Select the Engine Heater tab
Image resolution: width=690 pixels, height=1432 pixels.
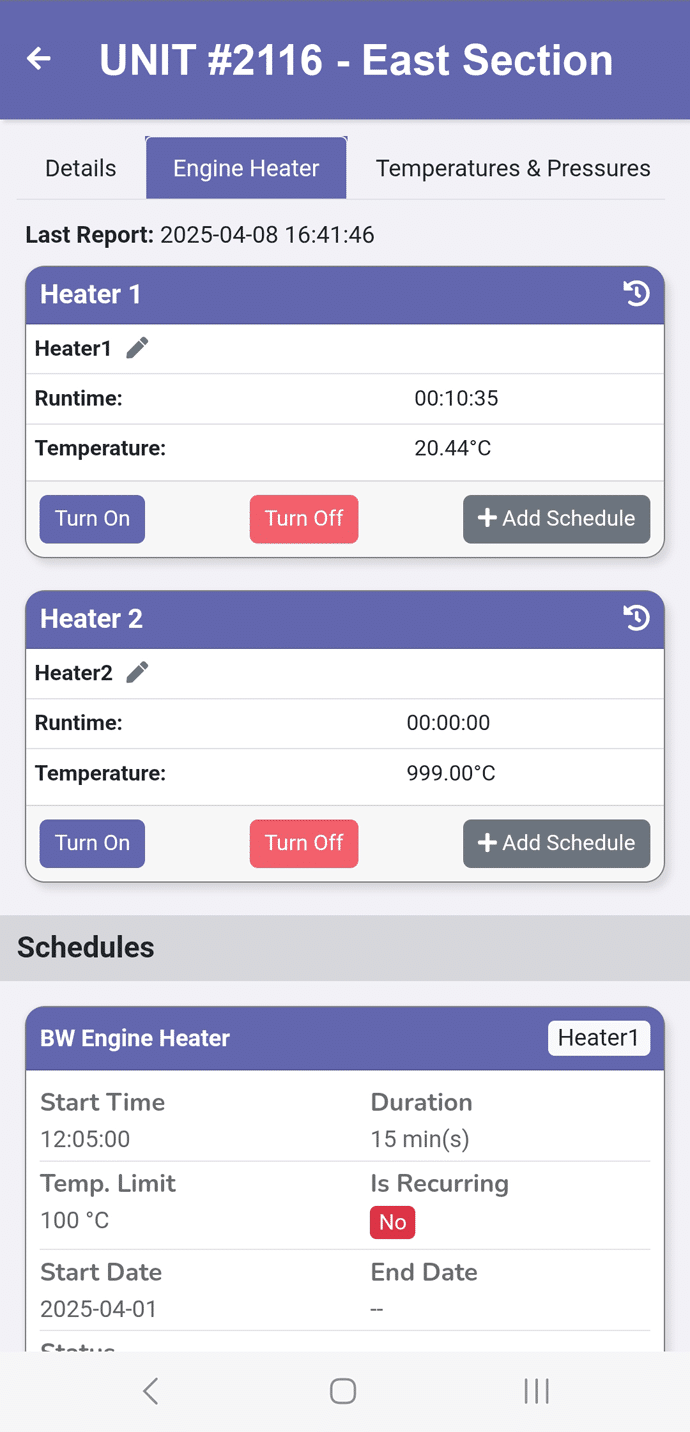(246, 168)
